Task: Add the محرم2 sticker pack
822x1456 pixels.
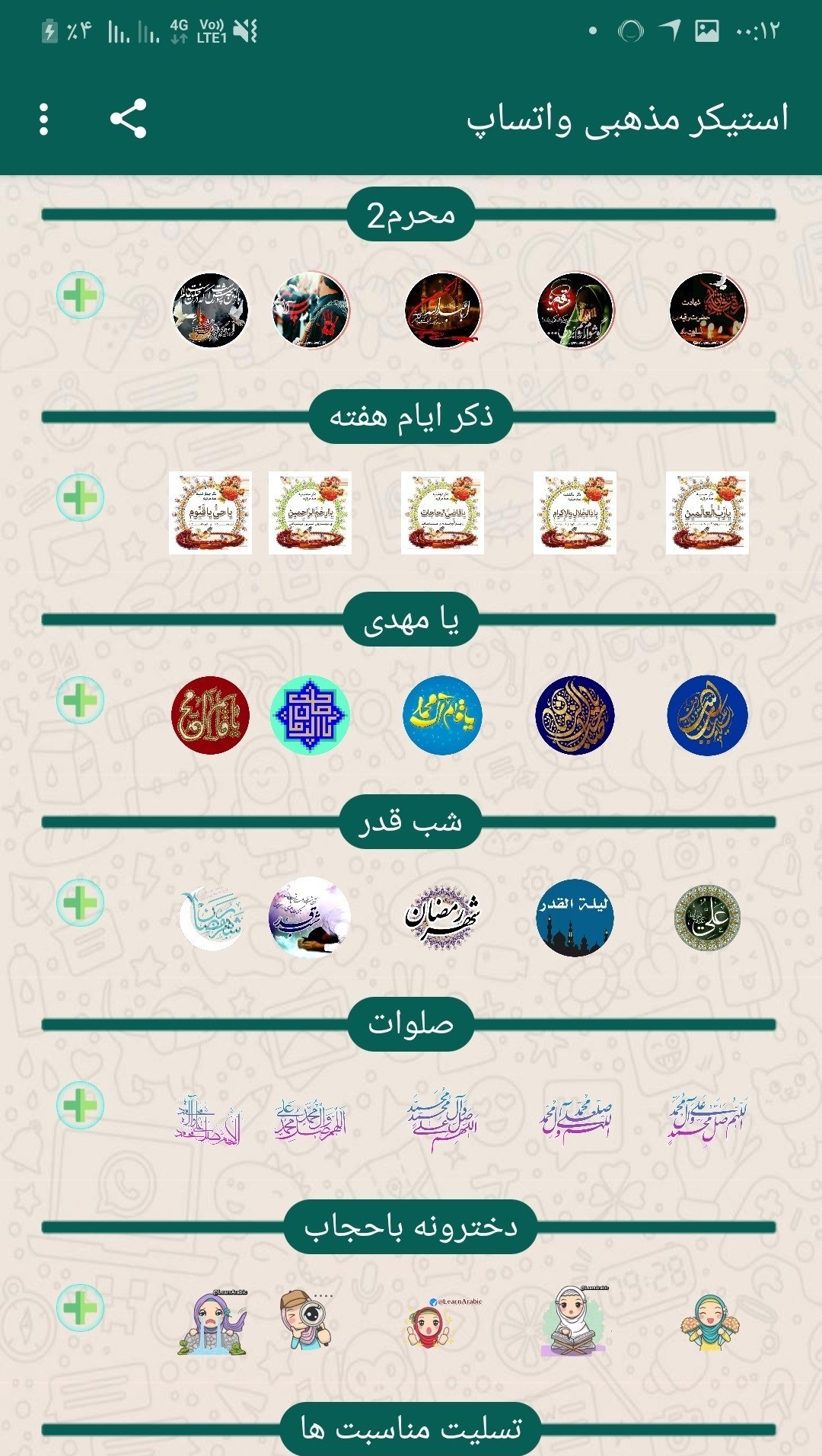Action: point(80,295)
